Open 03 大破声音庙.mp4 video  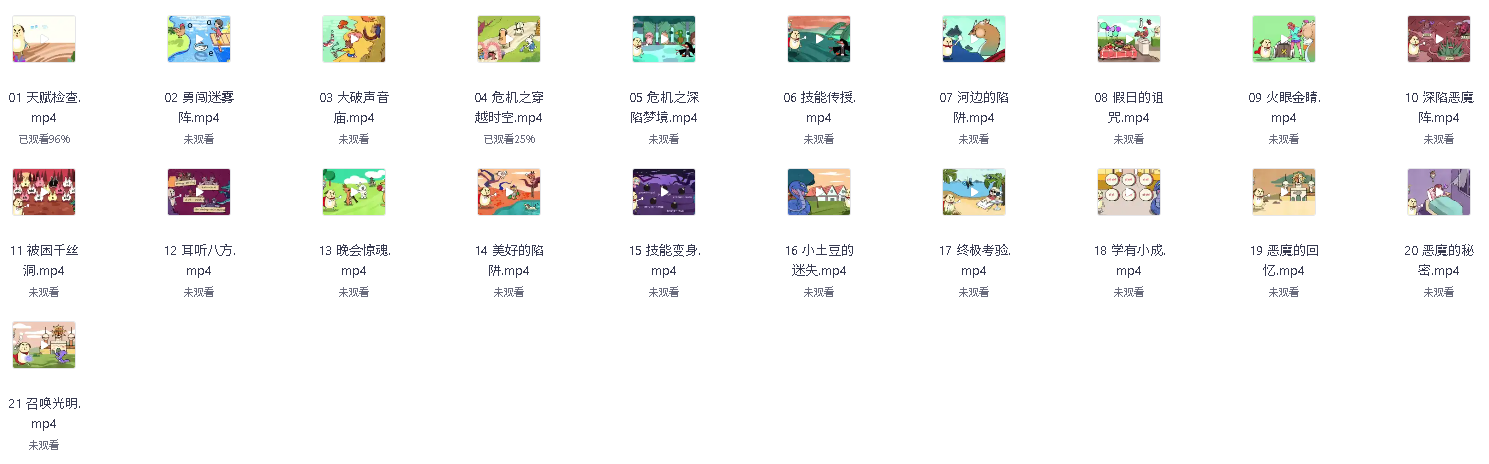pyautogui.click(x=354, y=39)
